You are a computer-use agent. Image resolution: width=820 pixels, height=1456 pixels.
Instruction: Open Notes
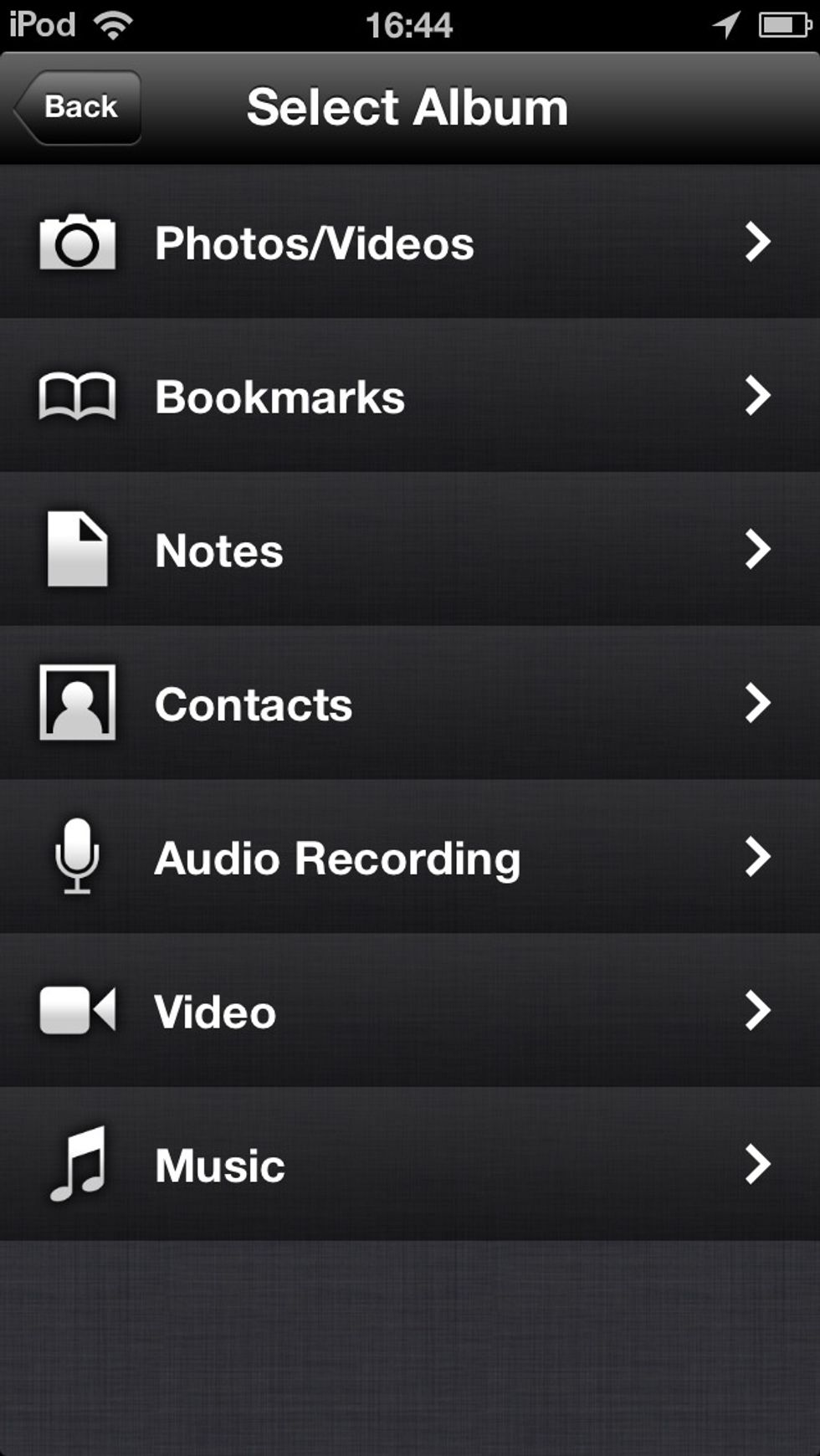[410, 550]
